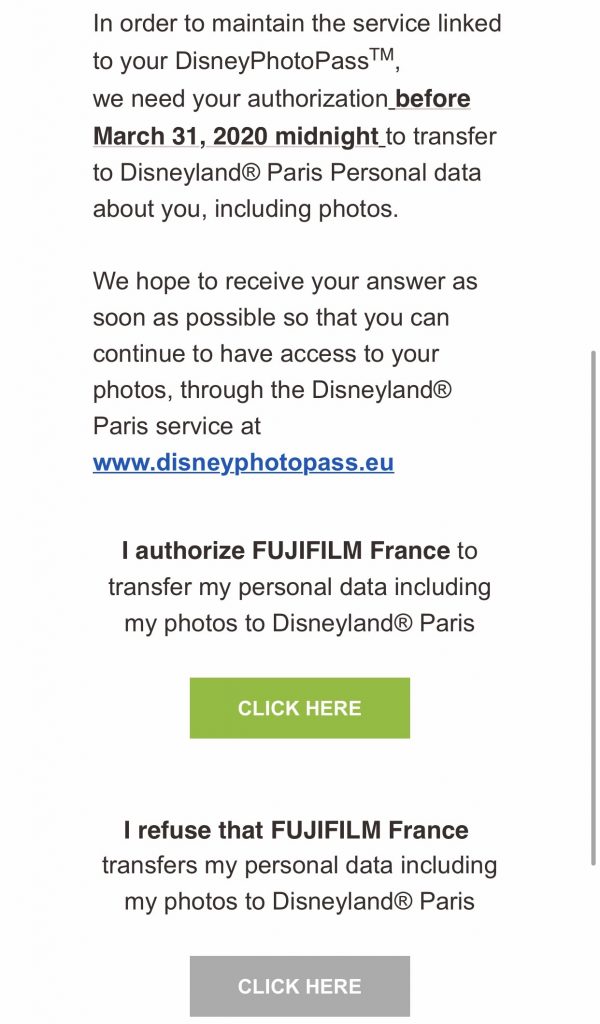This screenshot has height=1024, width=600.
Task: Open the www.disneyphotopass.eu link
Action: (243, 463)
